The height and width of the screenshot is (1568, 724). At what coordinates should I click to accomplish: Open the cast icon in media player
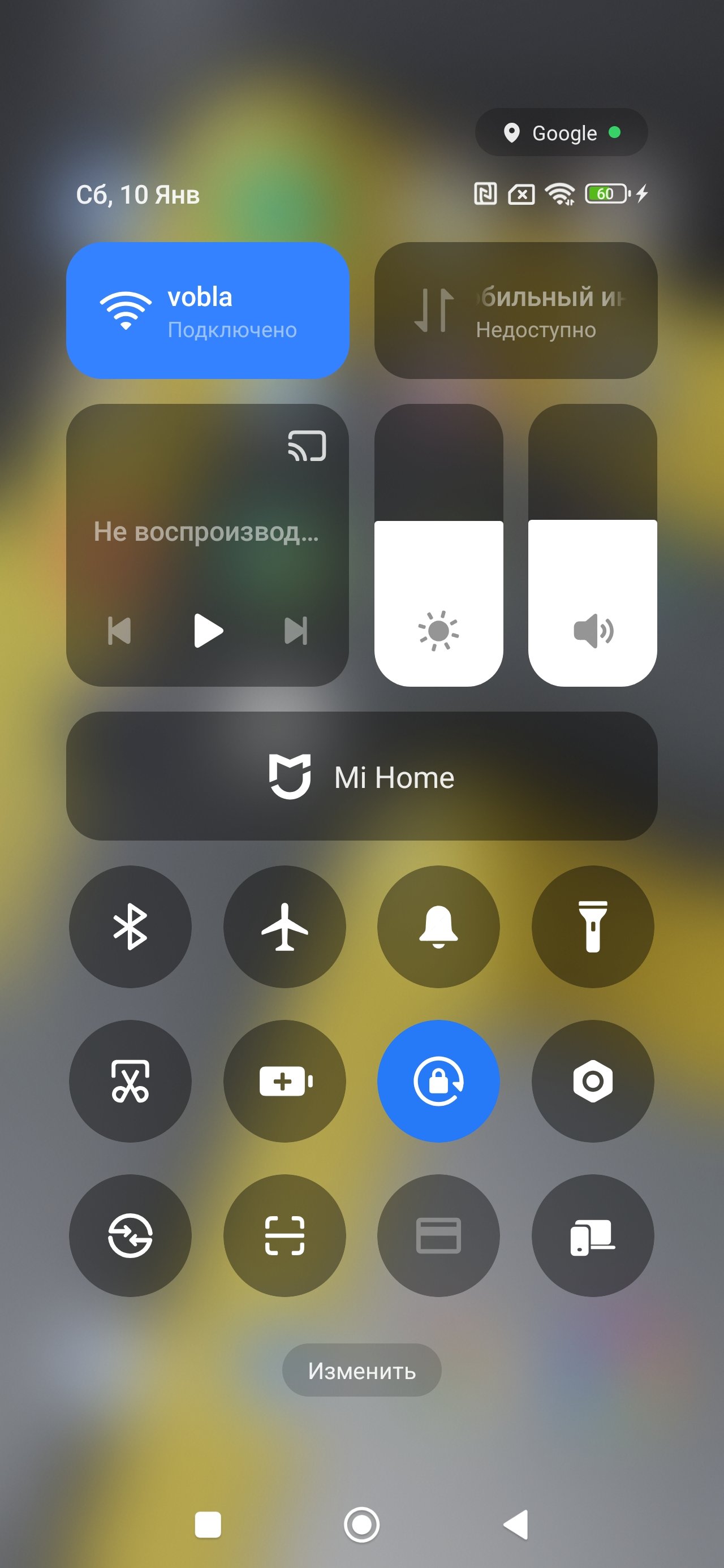[307, 446]
